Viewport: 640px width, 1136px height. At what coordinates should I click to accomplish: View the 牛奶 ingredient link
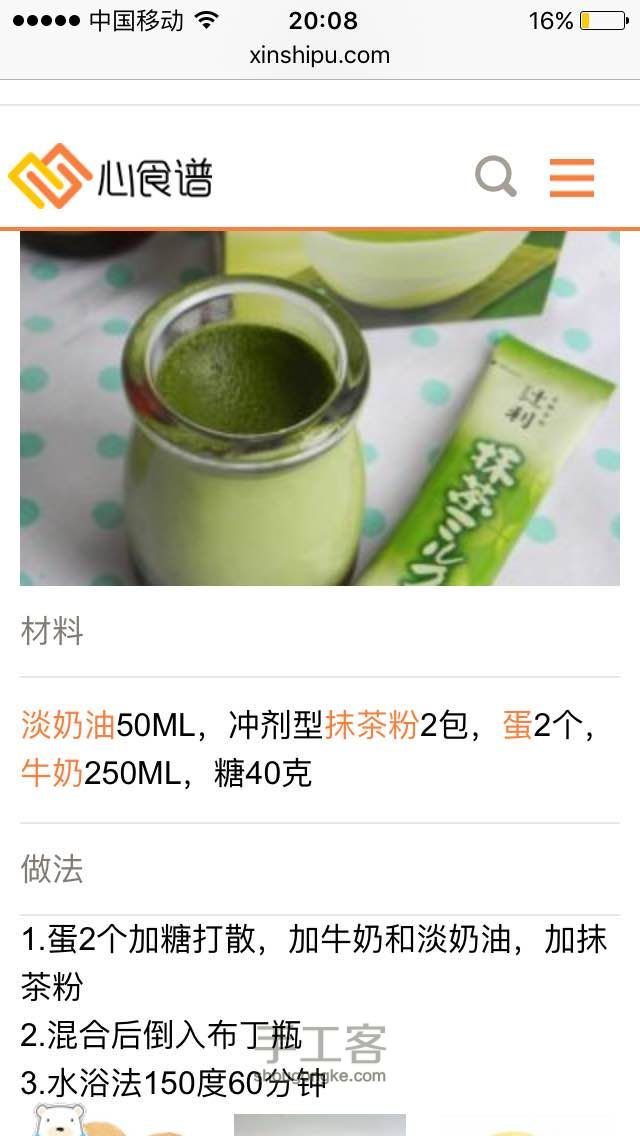52,772
